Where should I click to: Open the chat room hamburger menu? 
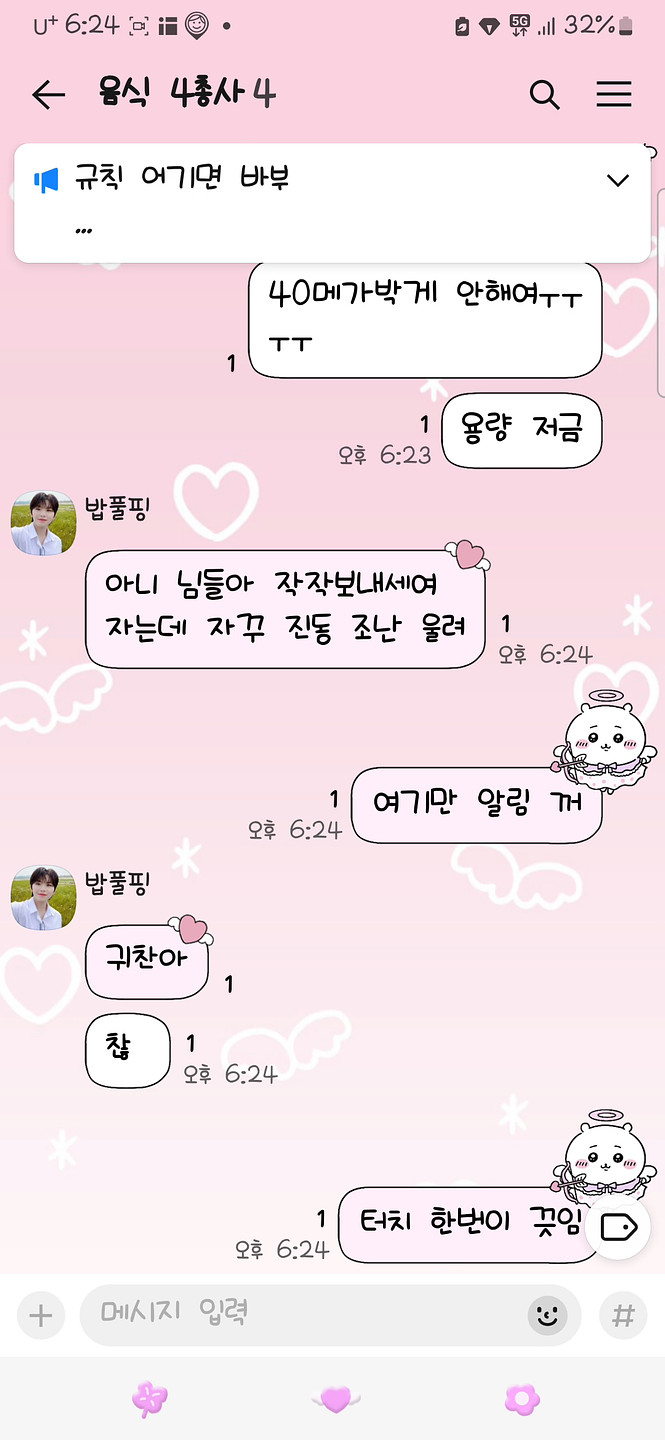click(614, 95)
